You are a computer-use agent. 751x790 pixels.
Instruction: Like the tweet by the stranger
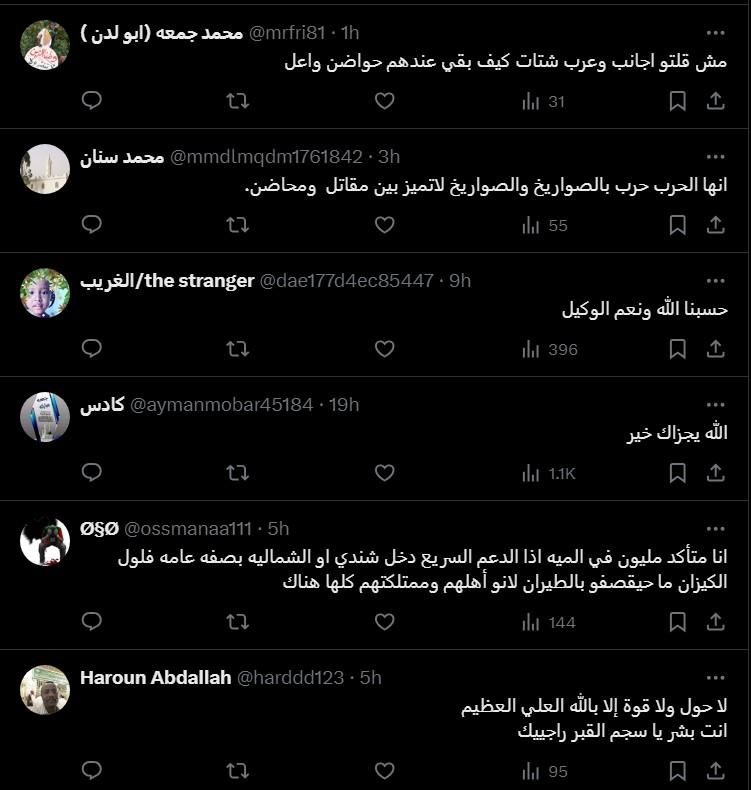pos(384,349)
